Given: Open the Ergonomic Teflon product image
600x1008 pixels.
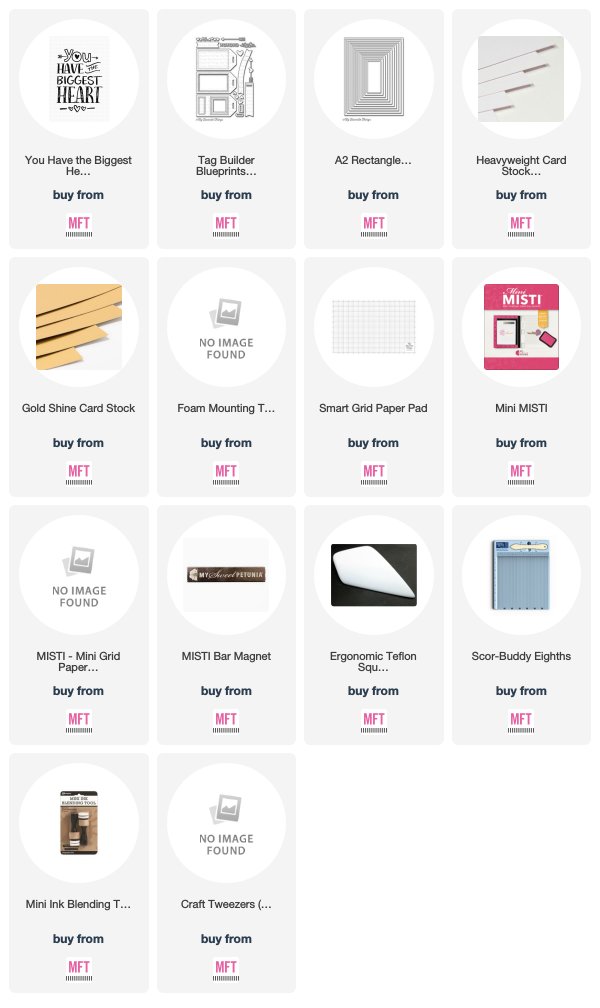Looking at the screenshot, I should click(x=374, y=575).
